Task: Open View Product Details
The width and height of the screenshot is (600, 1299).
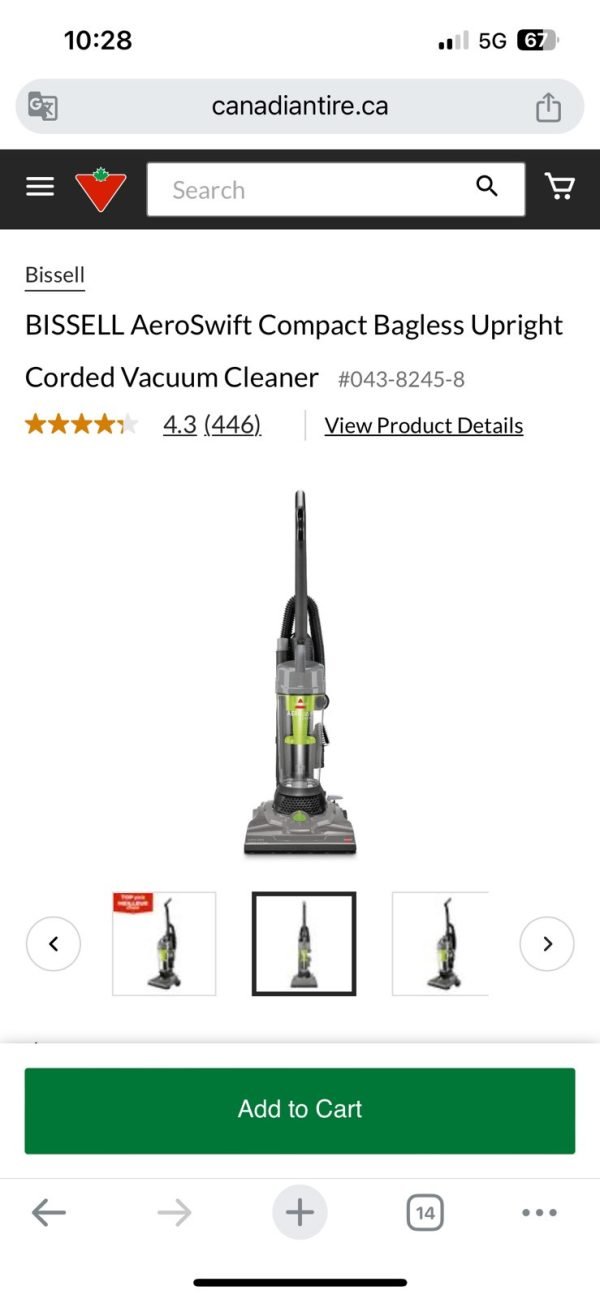Action: (x=423, y=425)
